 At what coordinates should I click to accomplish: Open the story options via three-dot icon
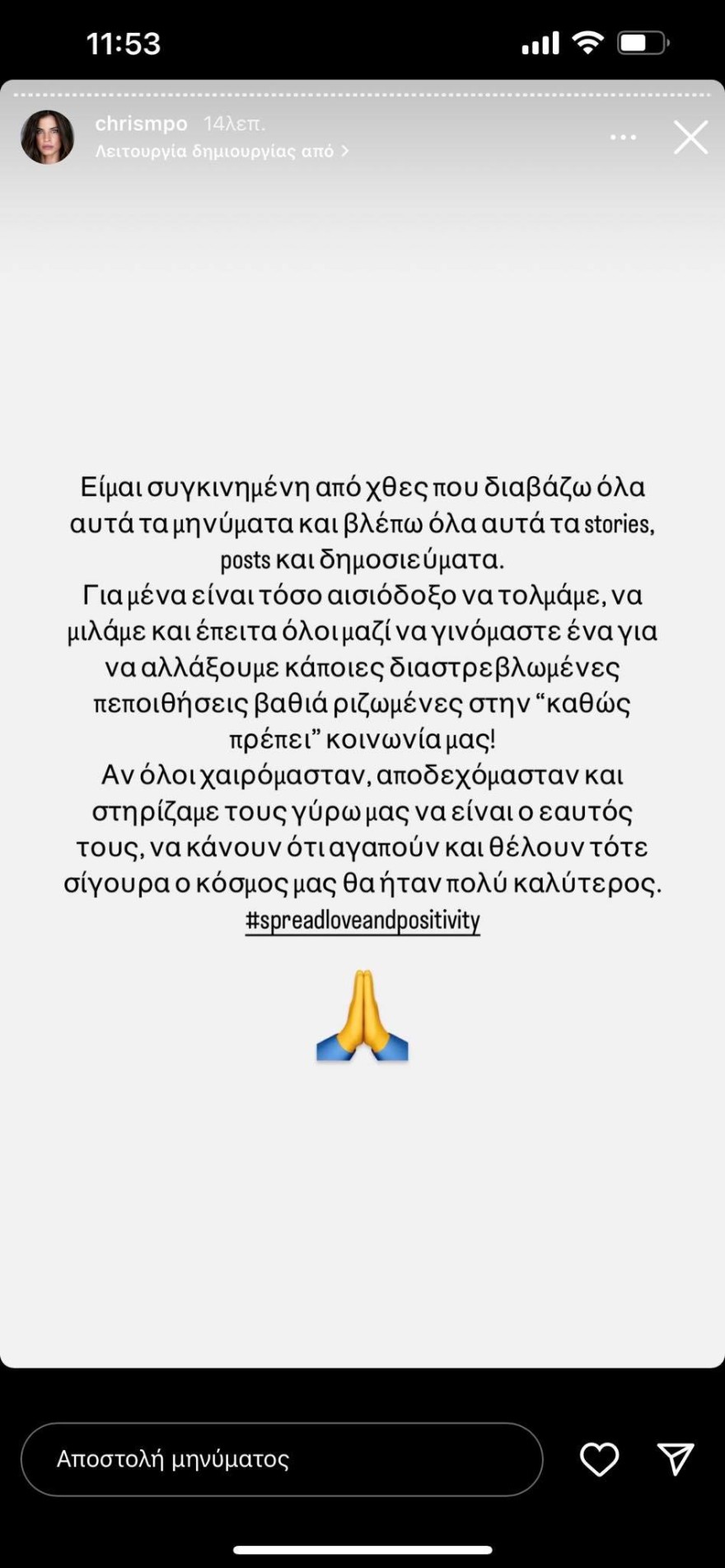[623, 136]
